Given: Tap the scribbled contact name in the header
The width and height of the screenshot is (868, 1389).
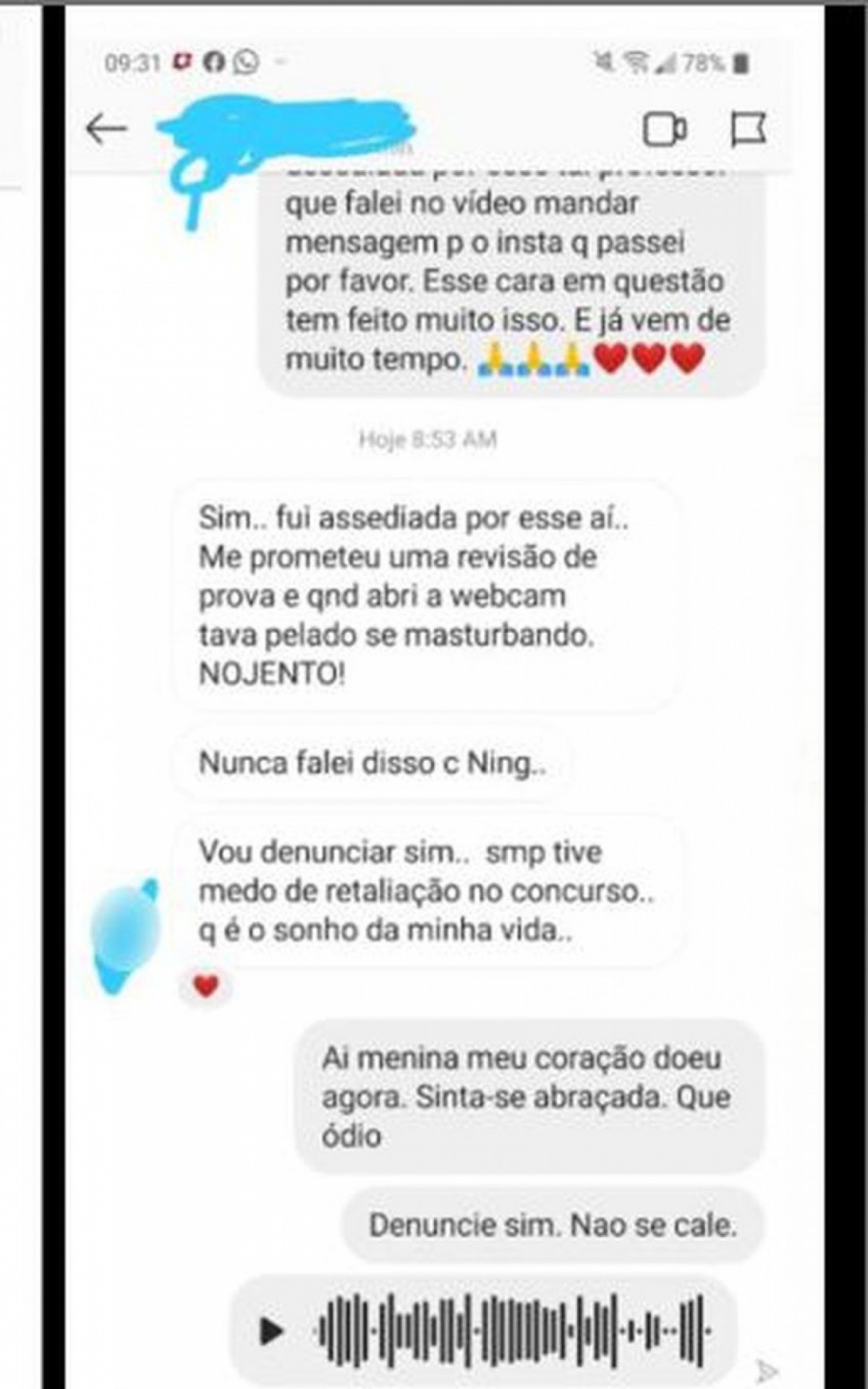Looking at the screenshot, I should tap(289, 130).
